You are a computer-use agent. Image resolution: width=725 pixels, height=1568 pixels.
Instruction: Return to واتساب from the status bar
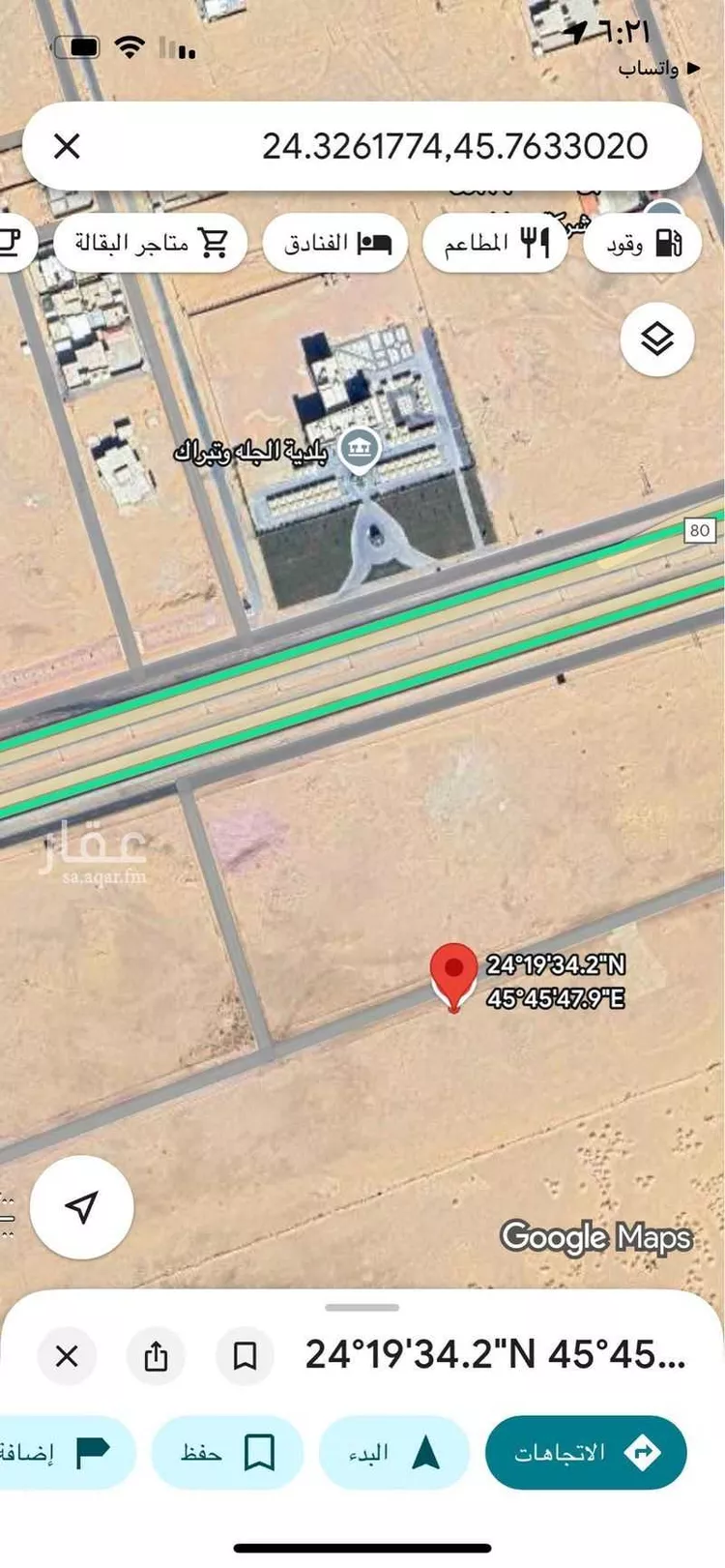pos(661,69)
